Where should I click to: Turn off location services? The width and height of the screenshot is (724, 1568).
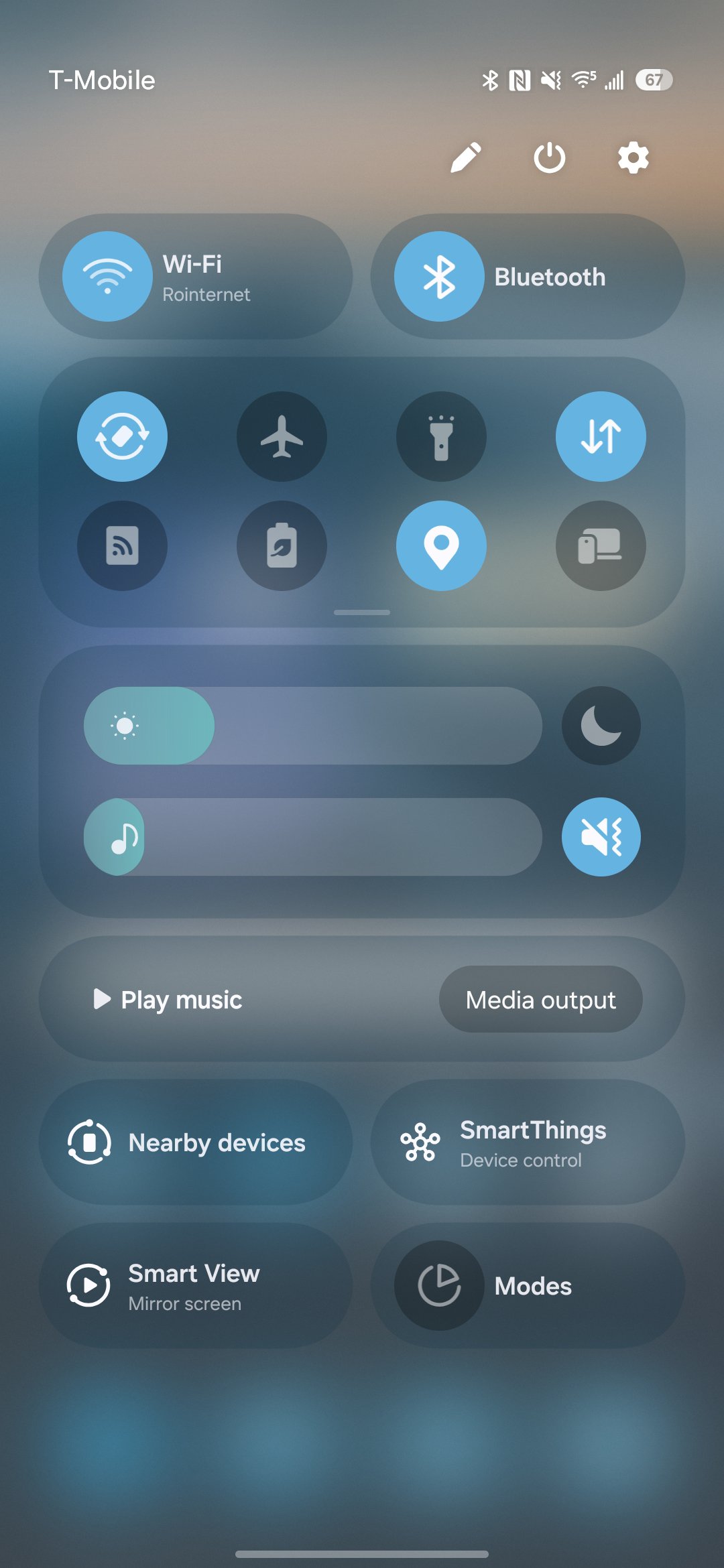coord(441,545)
